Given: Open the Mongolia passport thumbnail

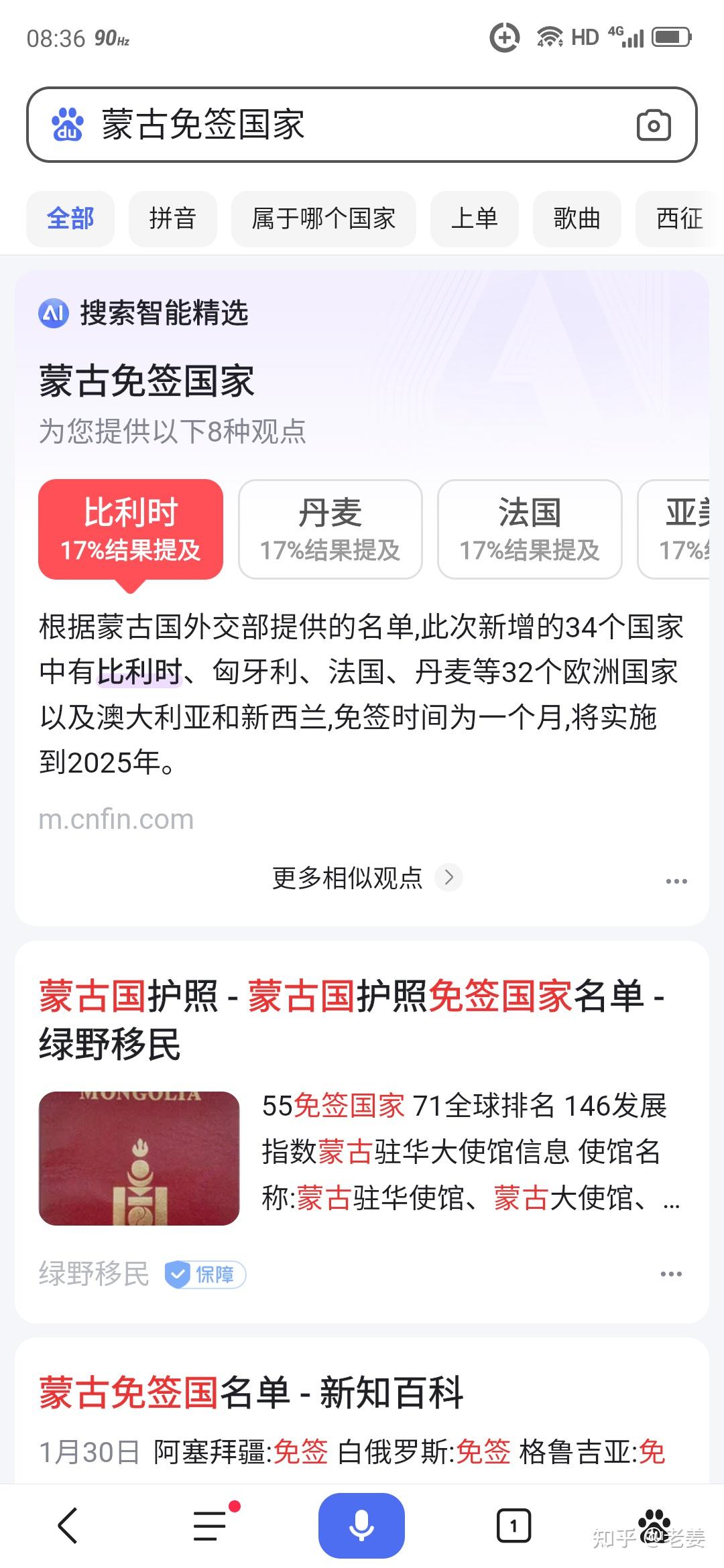Looking at the screenshot, I should pos(139,1159).
